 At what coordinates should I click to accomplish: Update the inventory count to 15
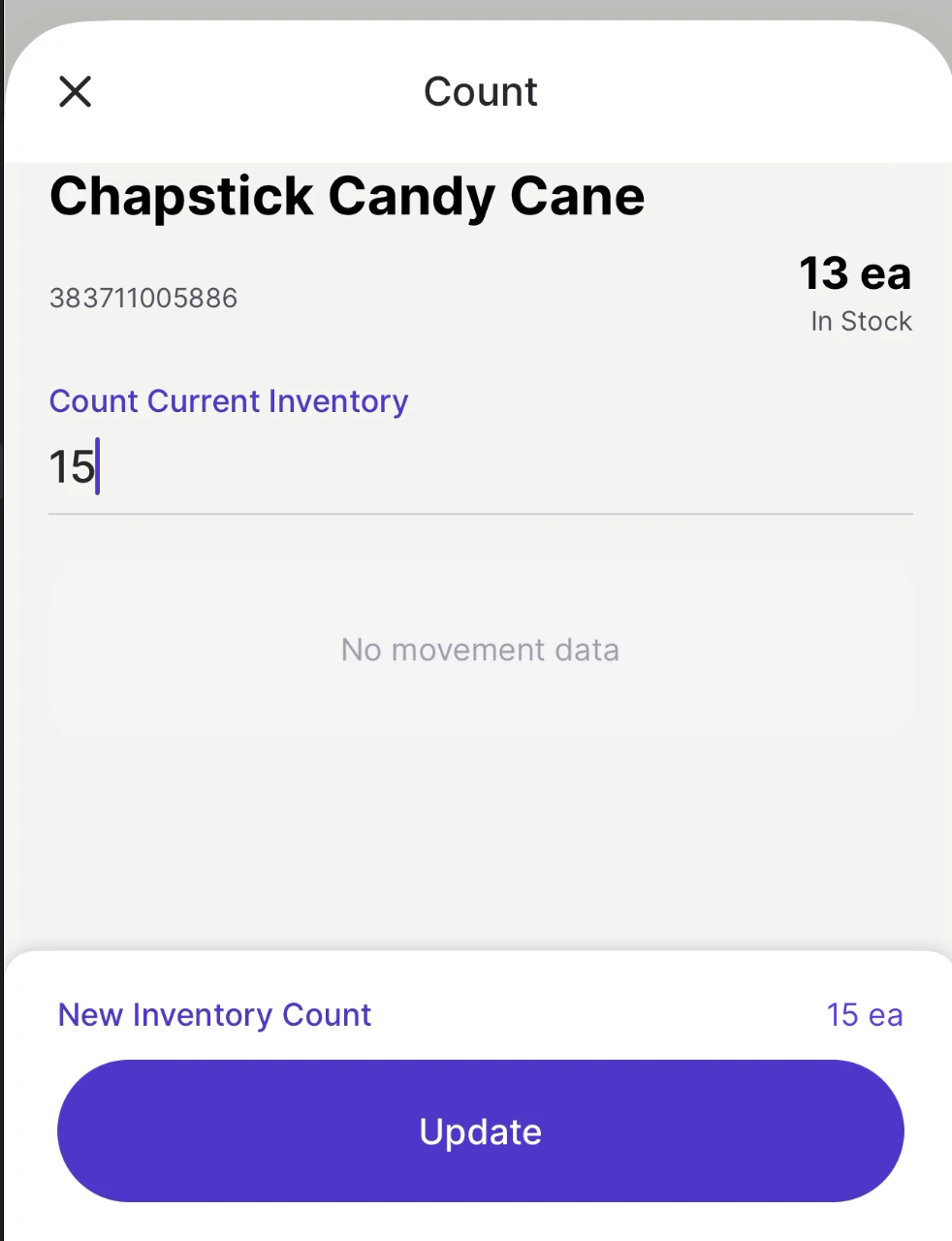(480, 1130)
